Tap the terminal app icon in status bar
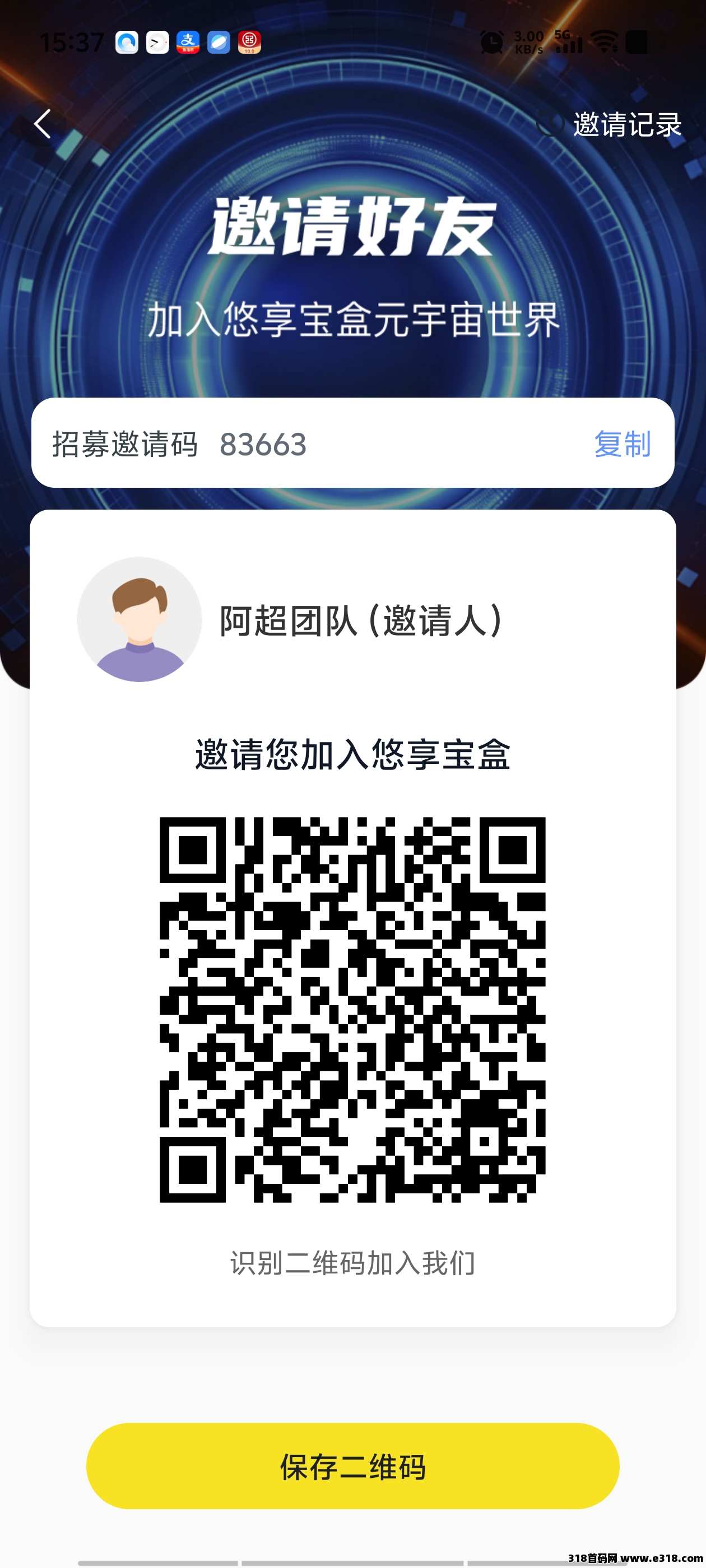The width and height of the screenshot is (706, 1568). pyautogui.click(x=157, y=43)
